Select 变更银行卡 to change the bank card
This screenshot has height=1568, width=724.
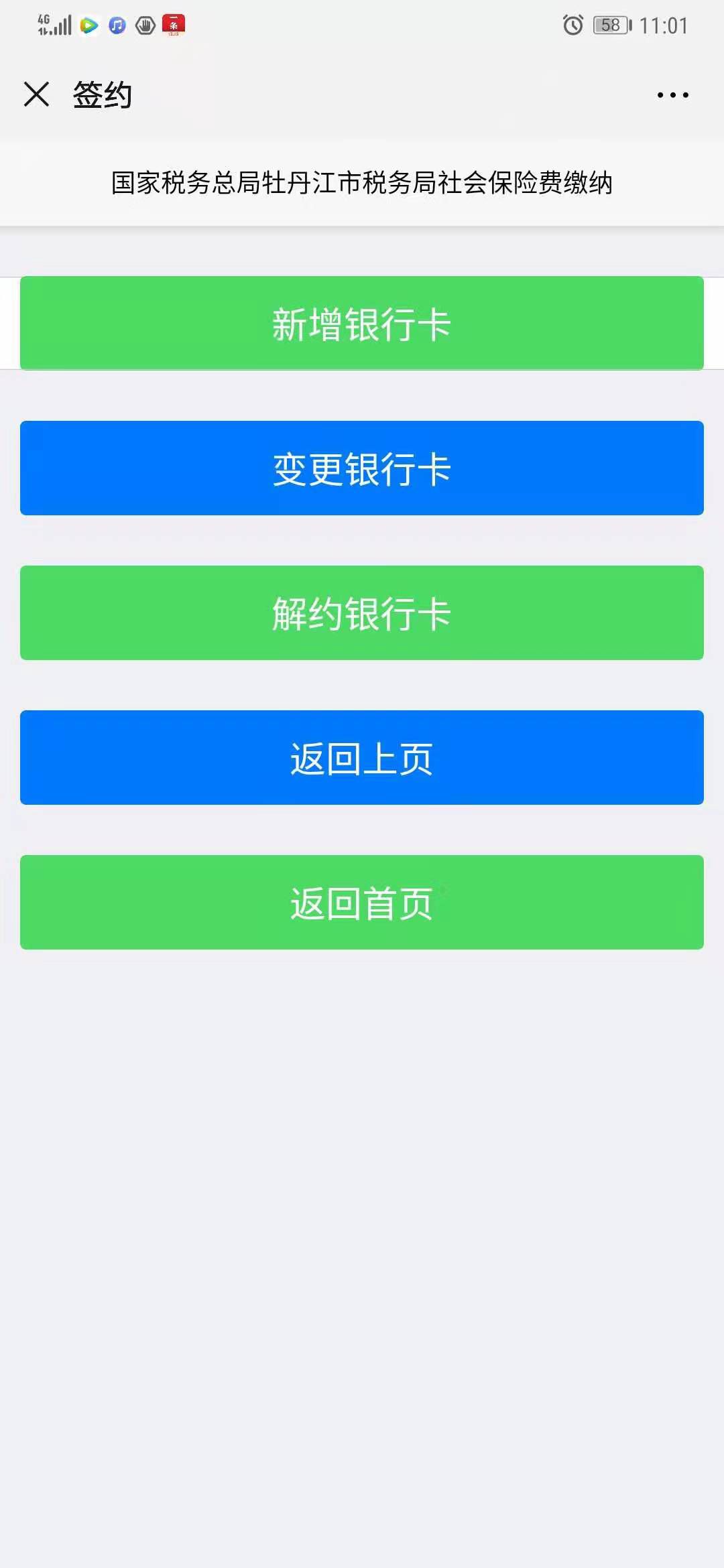tap(362, 468)
